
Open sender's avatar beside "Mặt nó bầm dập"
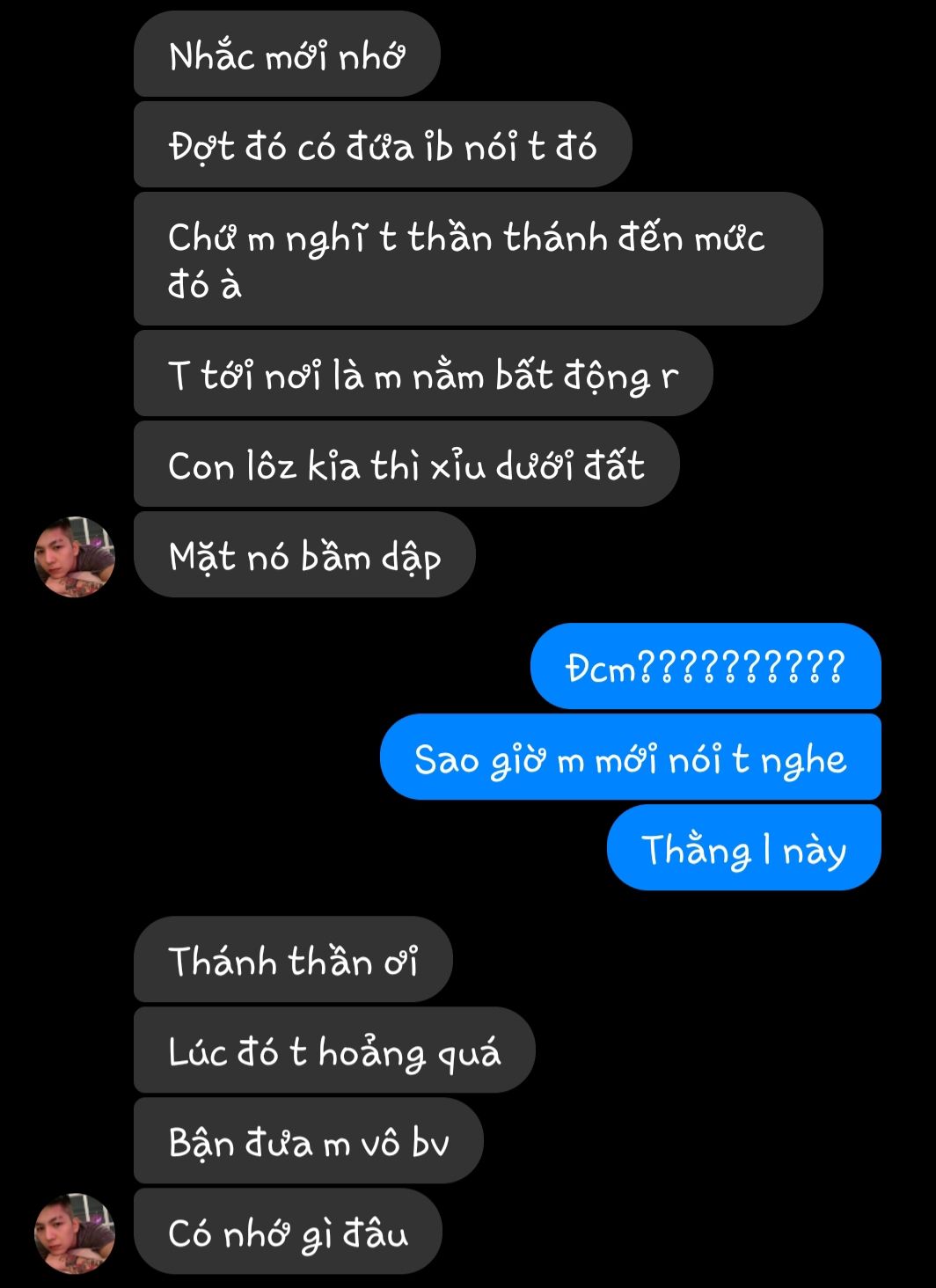click(75, 556)
